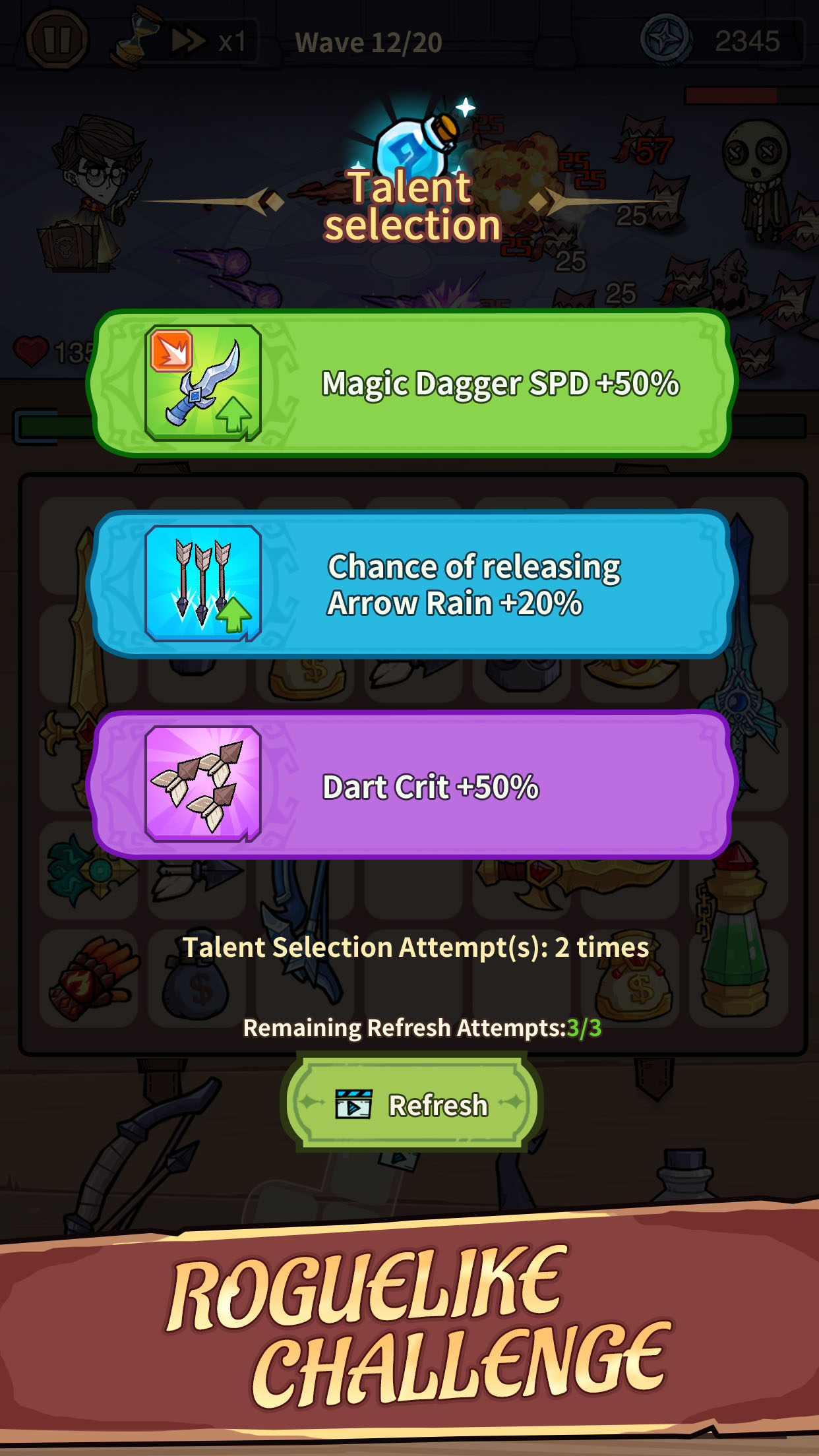Refresh the talent options

click(411, 1104)
